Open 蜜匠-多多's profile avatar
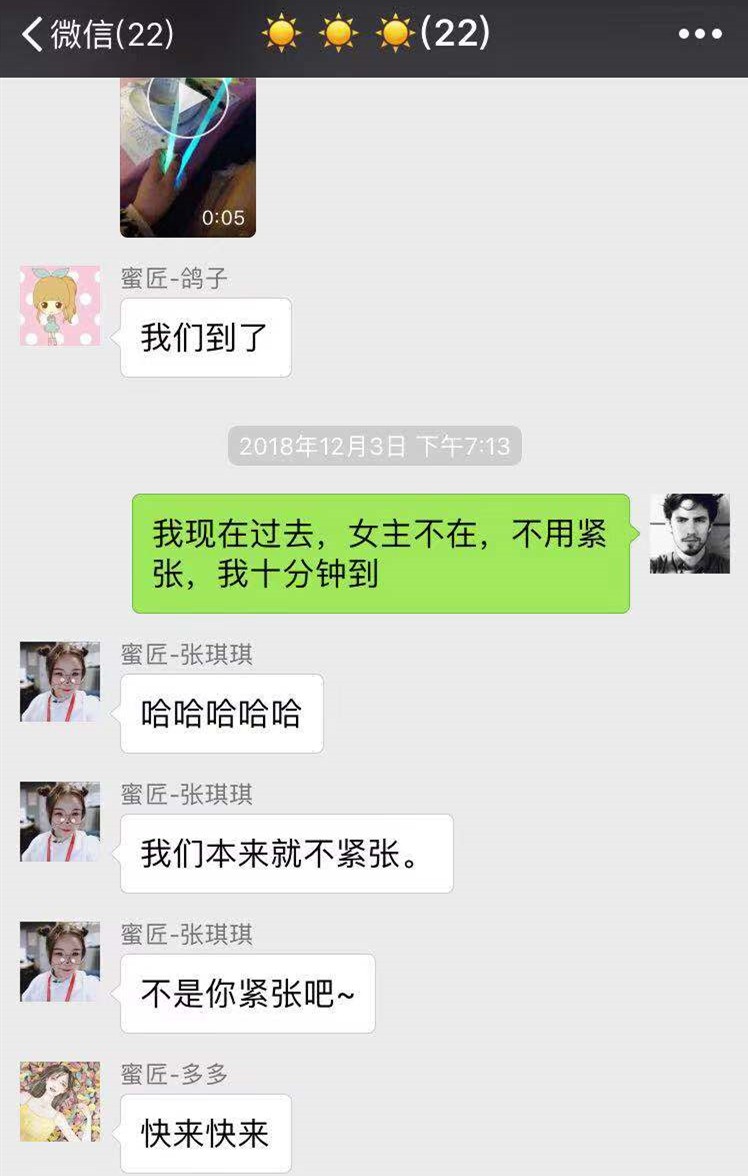748x1176 pixels. click(x=60, y=1102)
